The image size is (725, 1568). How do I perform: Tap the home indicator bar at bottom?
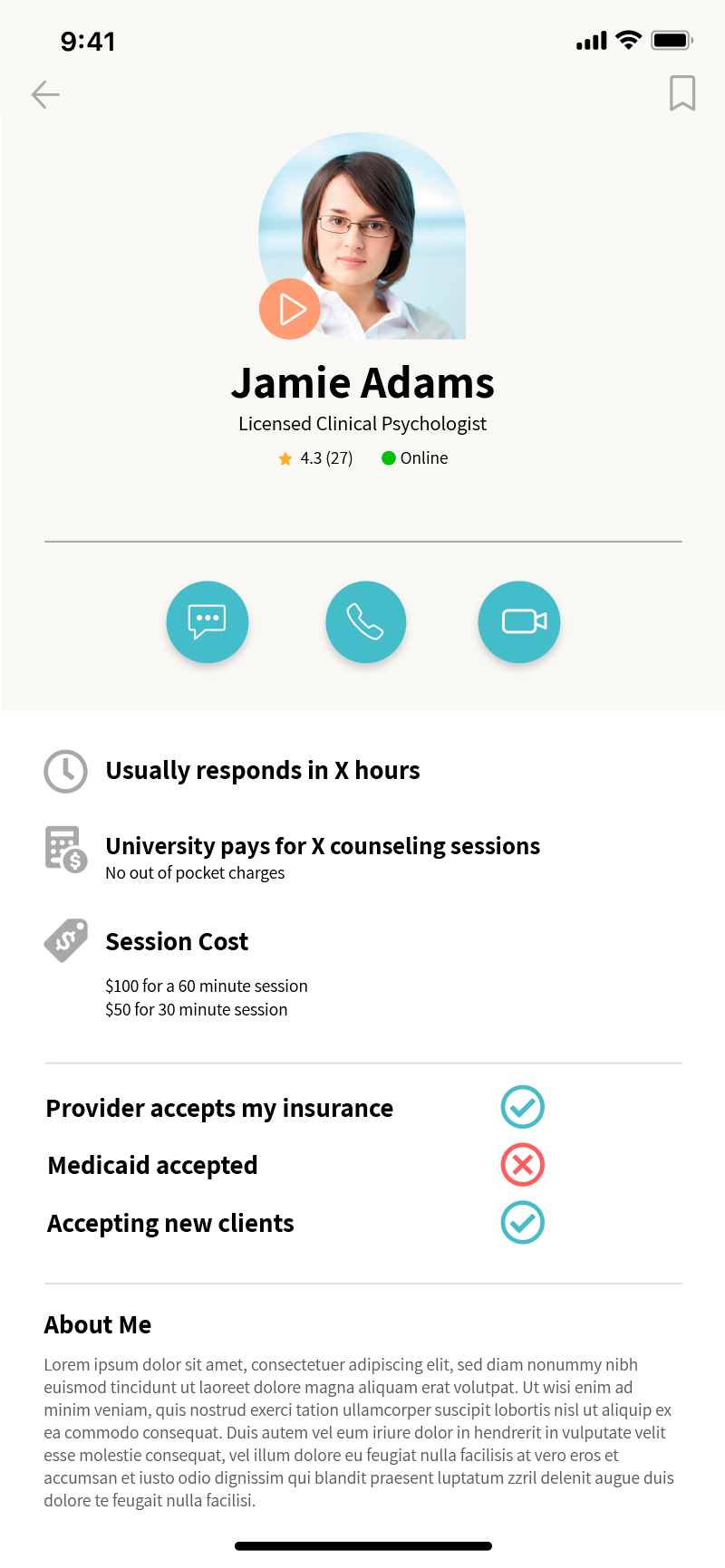(362, 1545)
